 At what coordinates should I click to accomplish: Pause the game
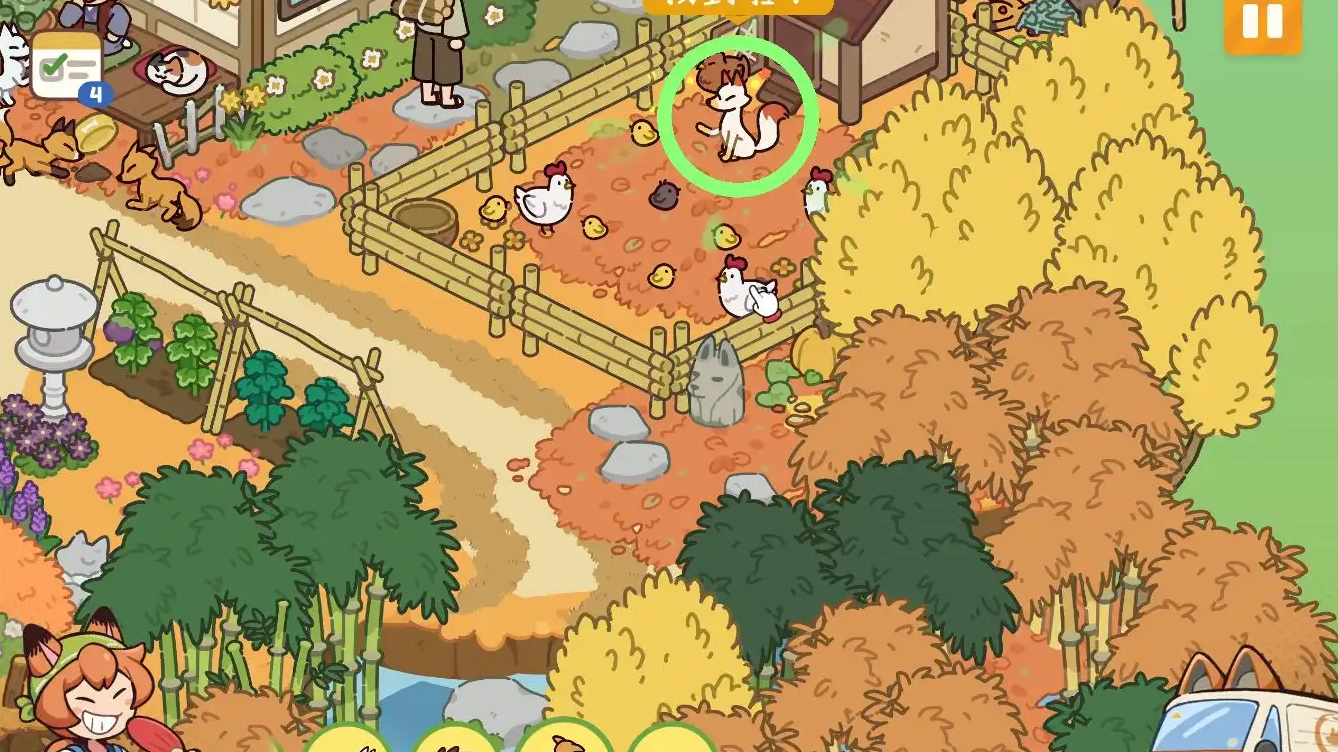coord(1262,22)
